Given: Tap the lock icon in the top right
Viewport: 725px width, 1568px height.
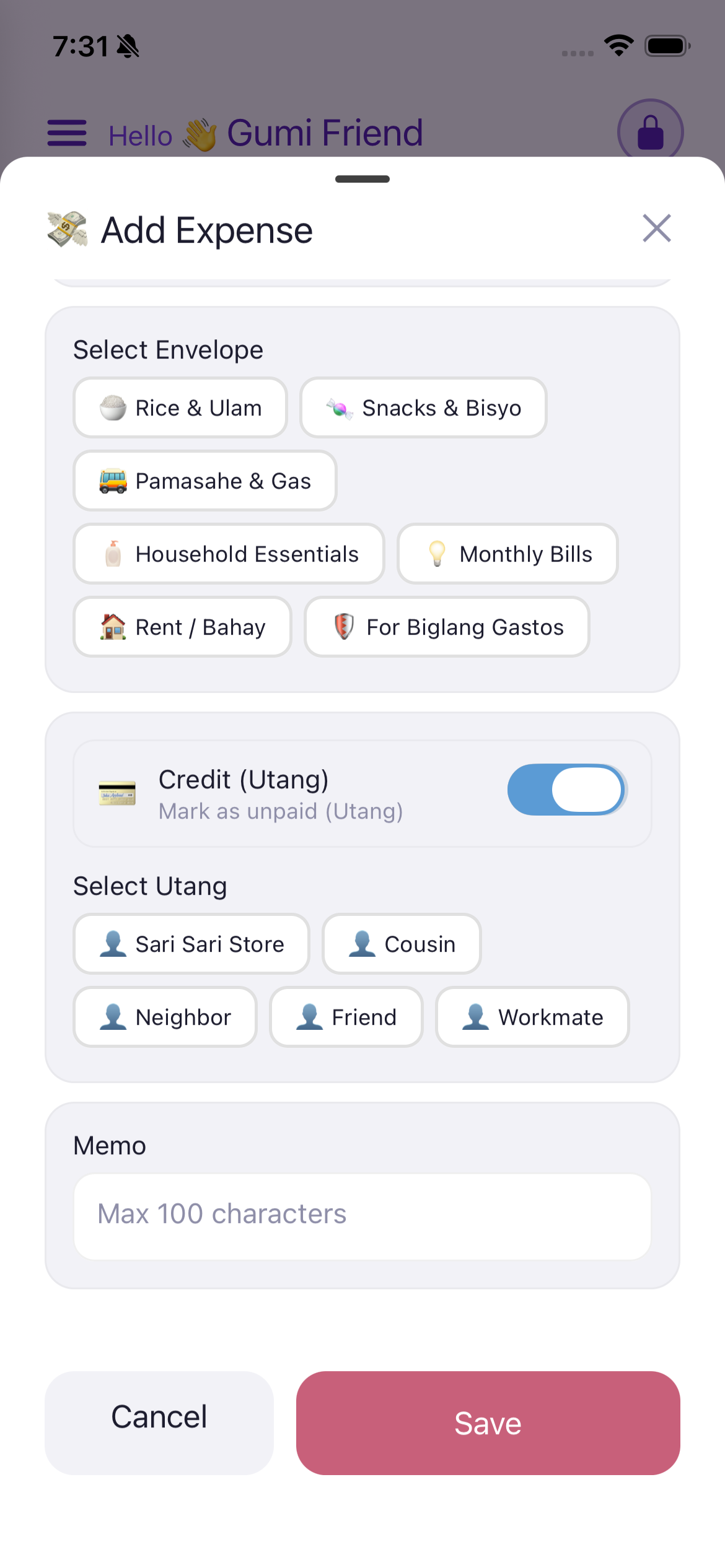Looking at the screenshot, I should pyautogui.click(x=649, y=132).
